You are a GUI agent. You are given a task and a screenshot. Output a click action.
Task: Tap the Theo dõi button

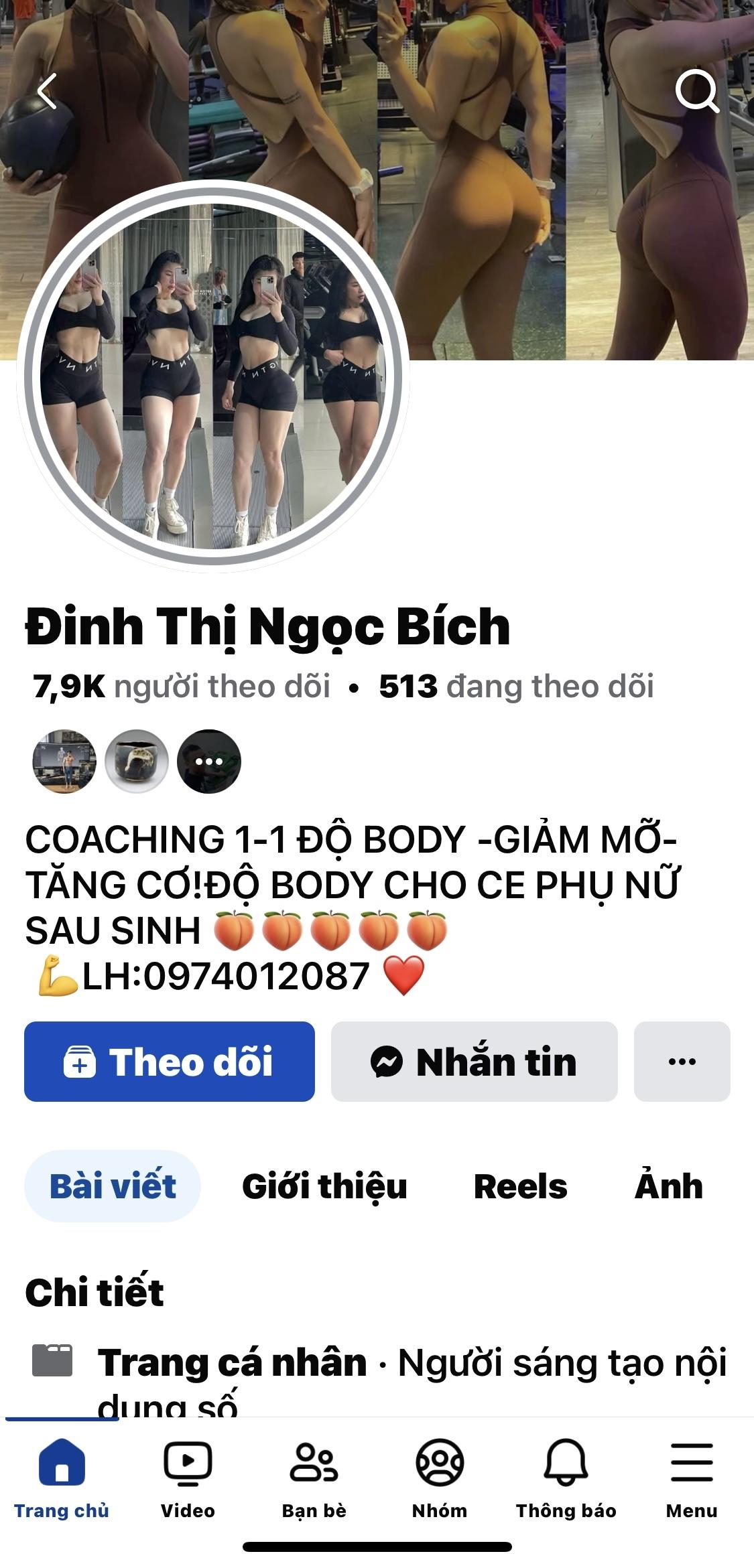169,1062
